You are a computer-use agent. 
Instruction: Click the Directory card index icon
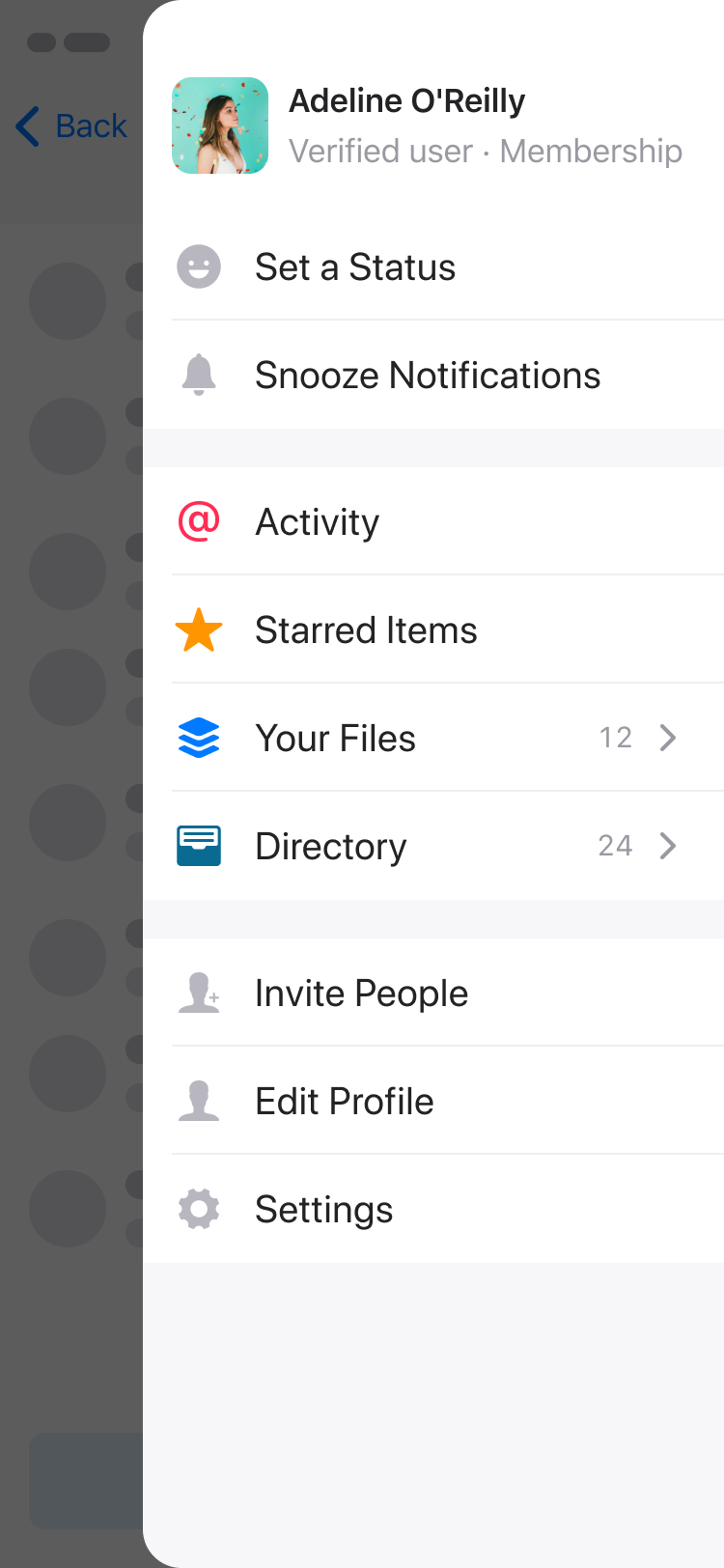pos(198,846)
